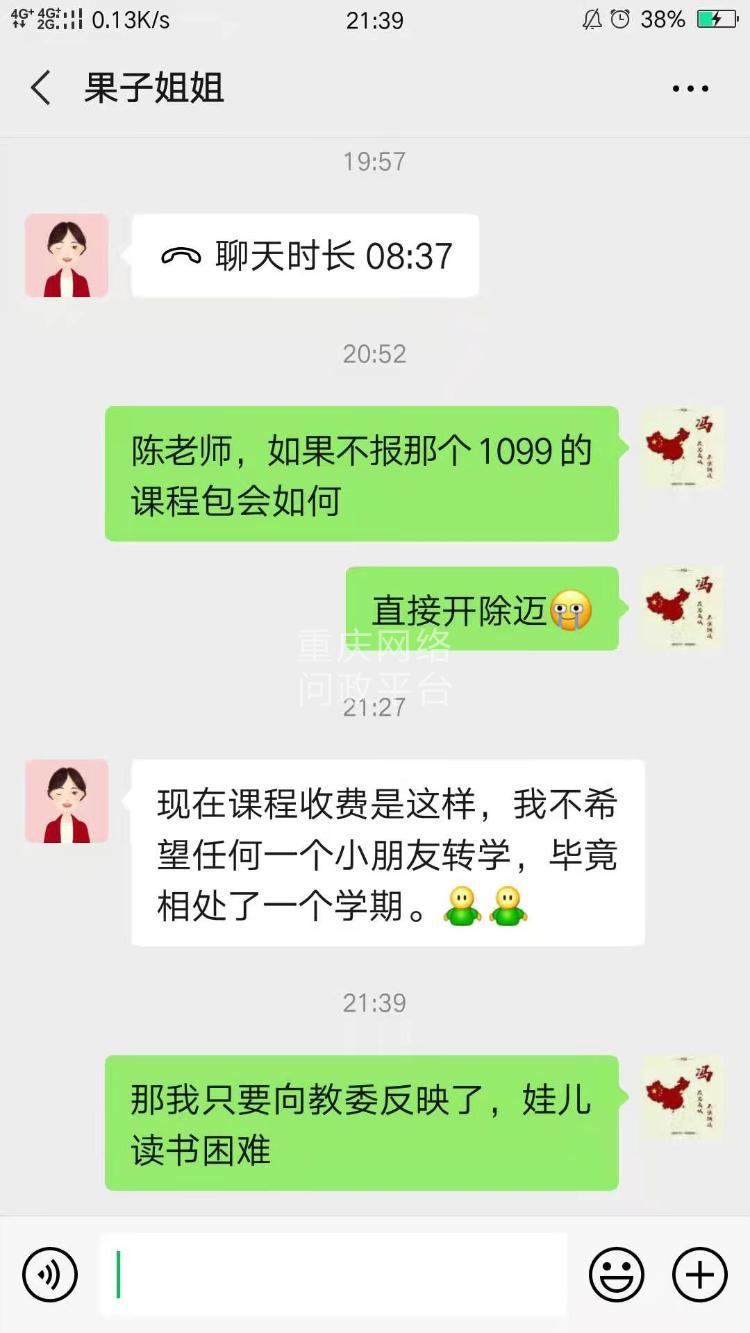The height and width of the screenshot is (1333, 750).
Task: Tap the 聊天时长 08:37 call record
Action: (306, 256)
